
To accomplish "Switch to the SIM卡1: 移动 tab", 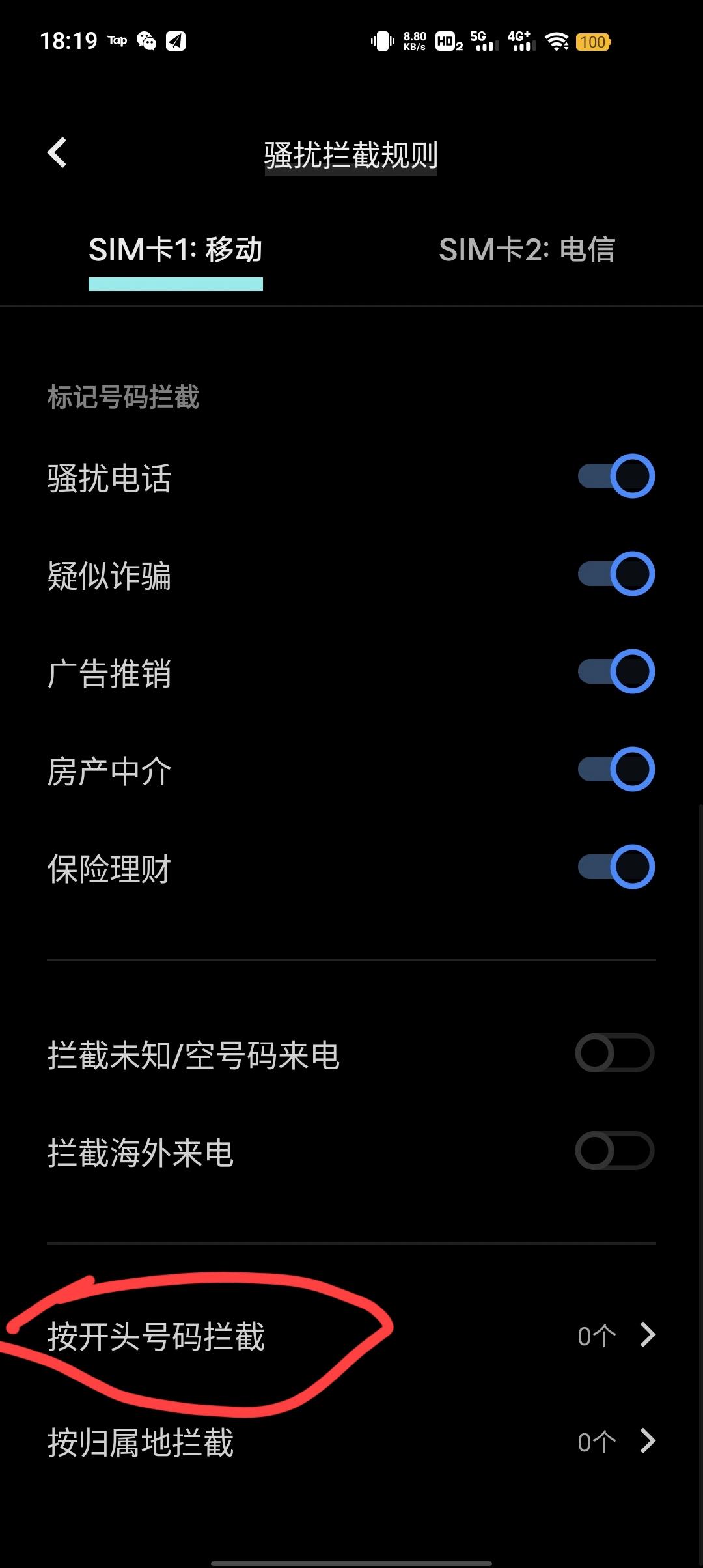I will click(176, 251).
